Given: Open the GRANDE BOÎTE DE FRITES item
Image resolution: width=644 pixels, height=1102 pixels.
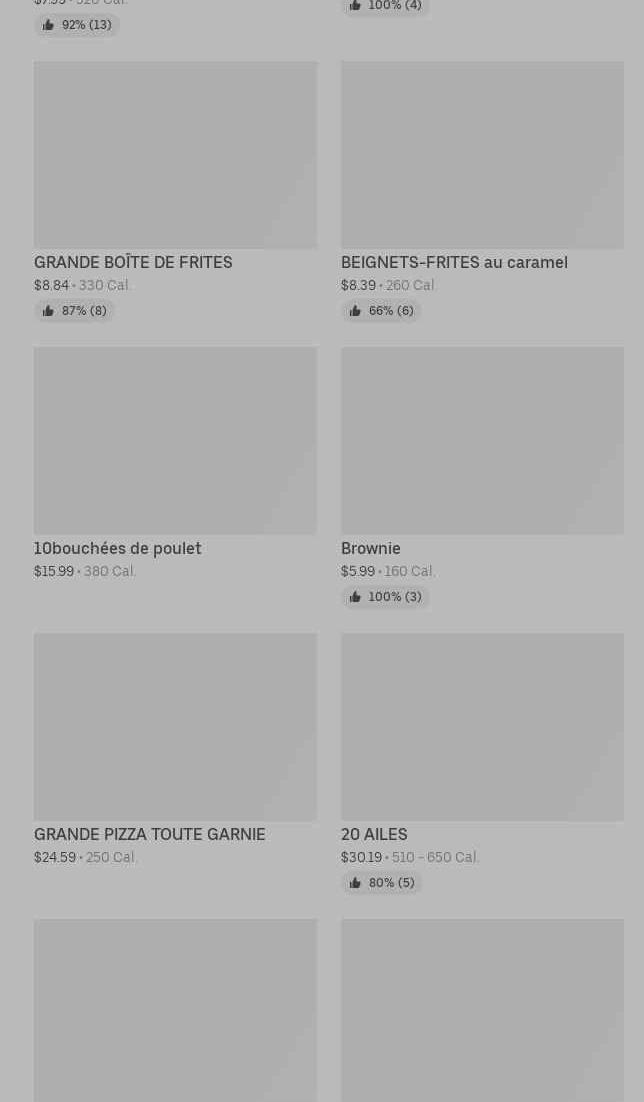Looking at the screenshot, I should (175, 156).
